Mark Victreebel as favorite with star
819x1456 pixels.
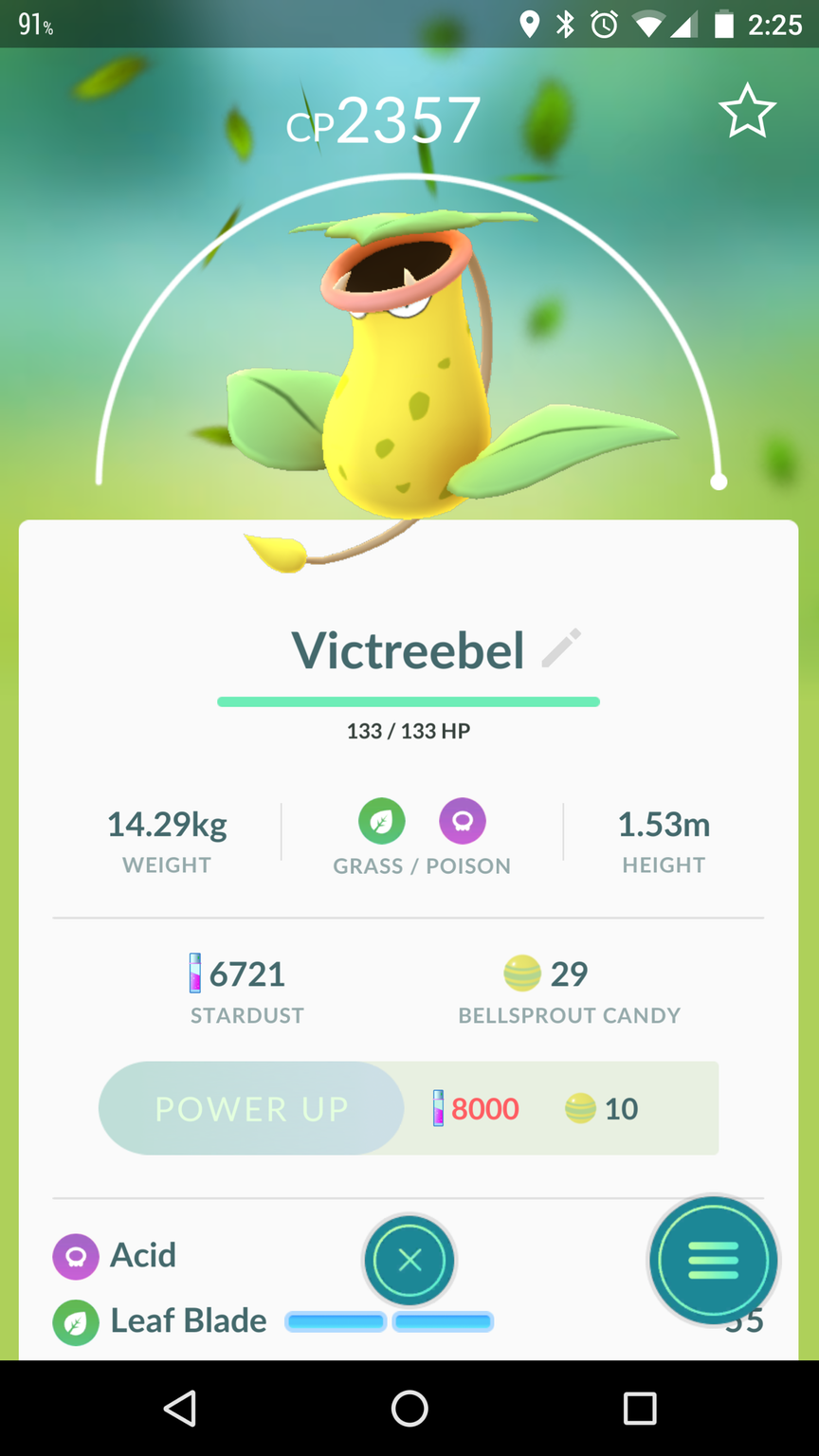(x=747, y=111)
